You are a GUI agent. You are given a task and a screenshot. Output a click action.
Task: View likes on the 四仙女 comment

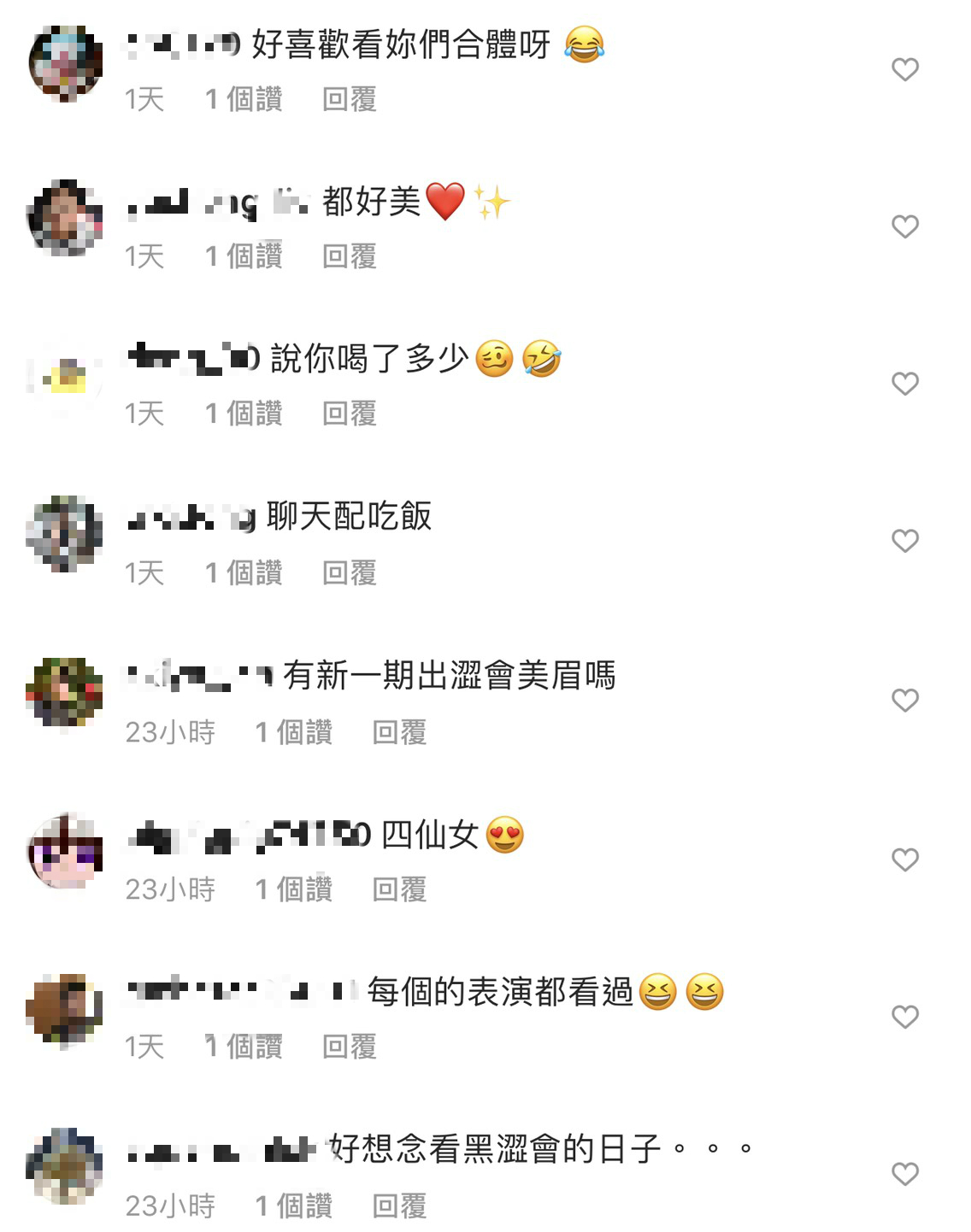point(293,889)
